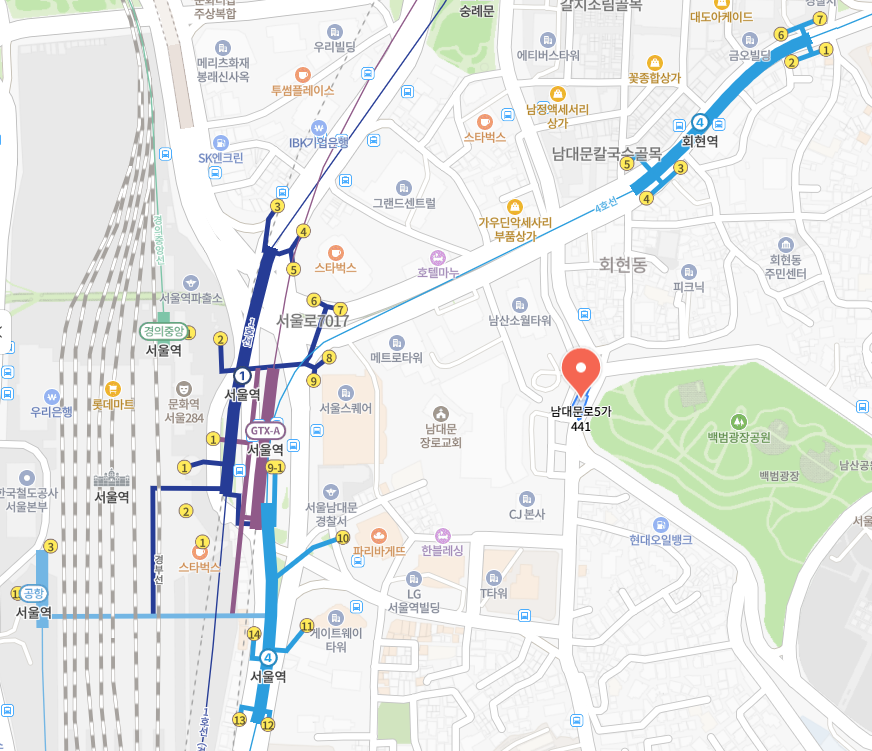Tap the 백범광장공원 park marker
The width and height of the screenshot is (872, 751).
coord(739,421)
